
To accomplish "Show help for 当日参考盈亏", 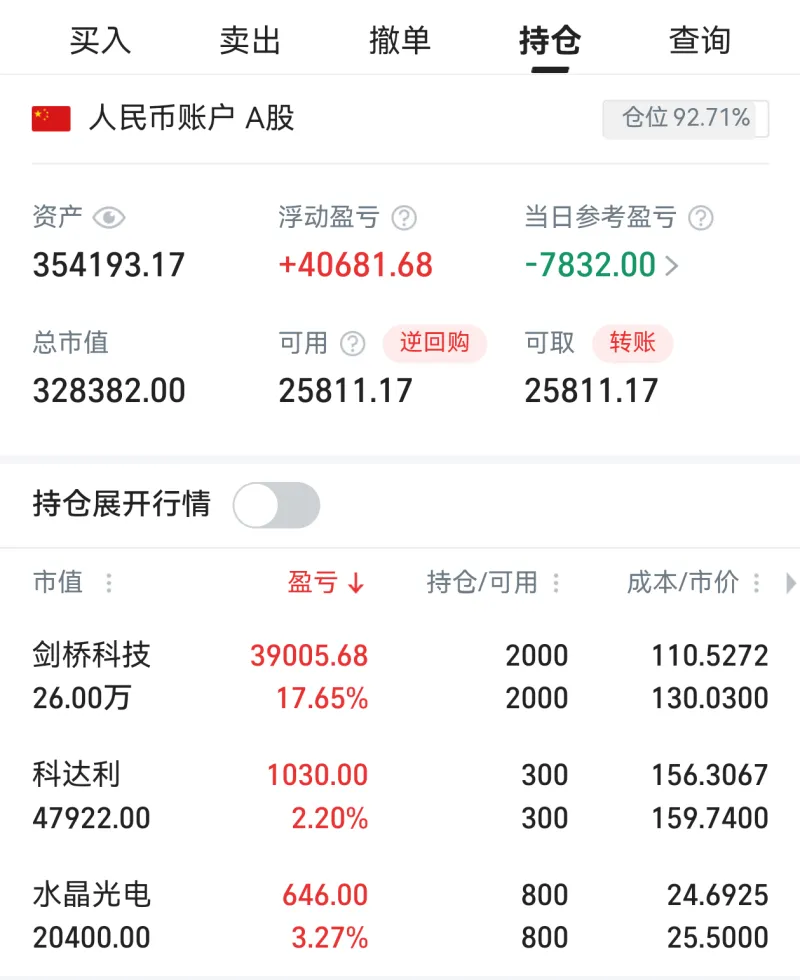I will pos(701,217).
